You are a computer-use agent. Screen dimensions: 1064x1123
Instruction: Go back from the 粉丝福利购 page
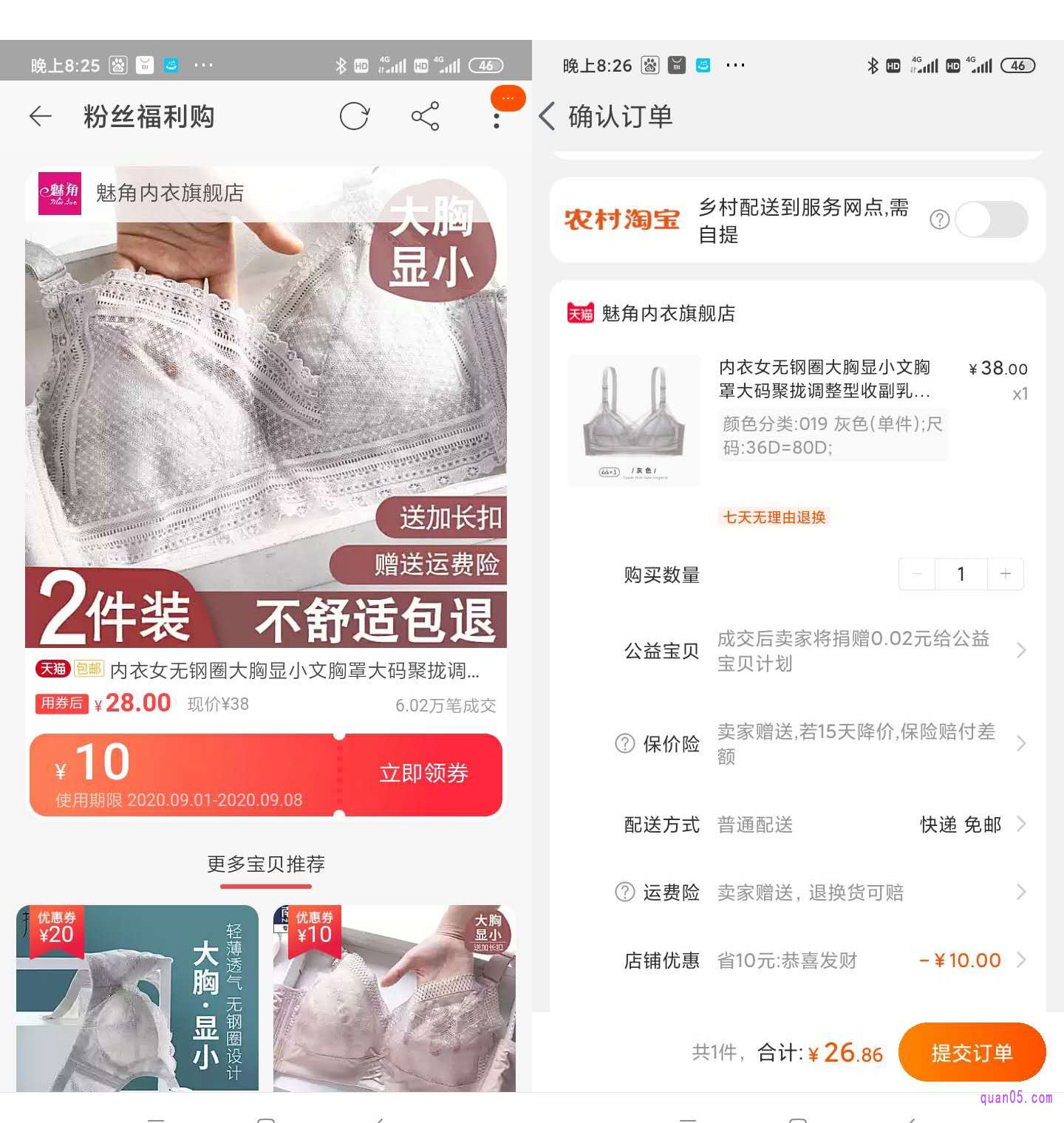pos(41,116)
